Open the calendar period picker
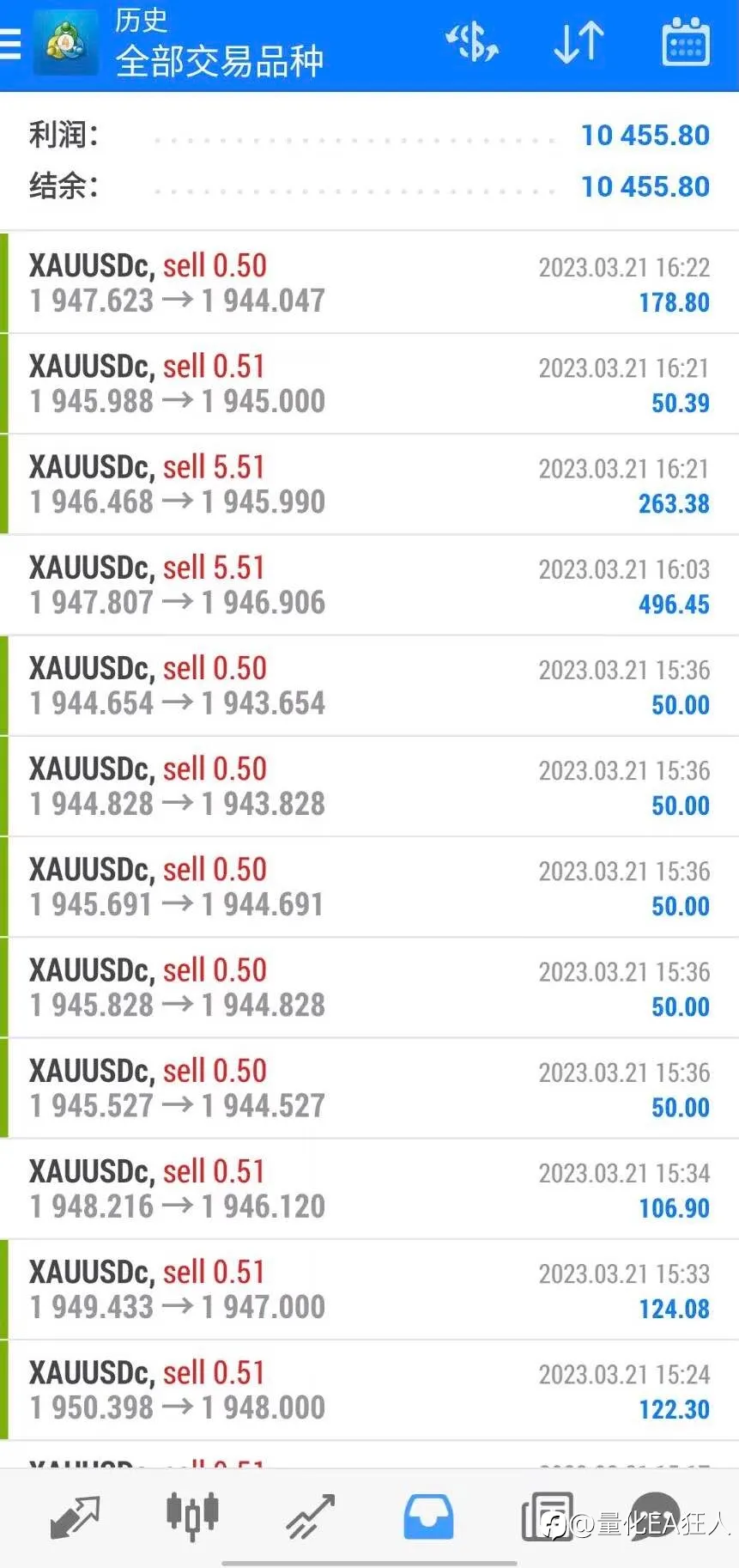This screenshot has height=1568, width=739. point(686,41)
